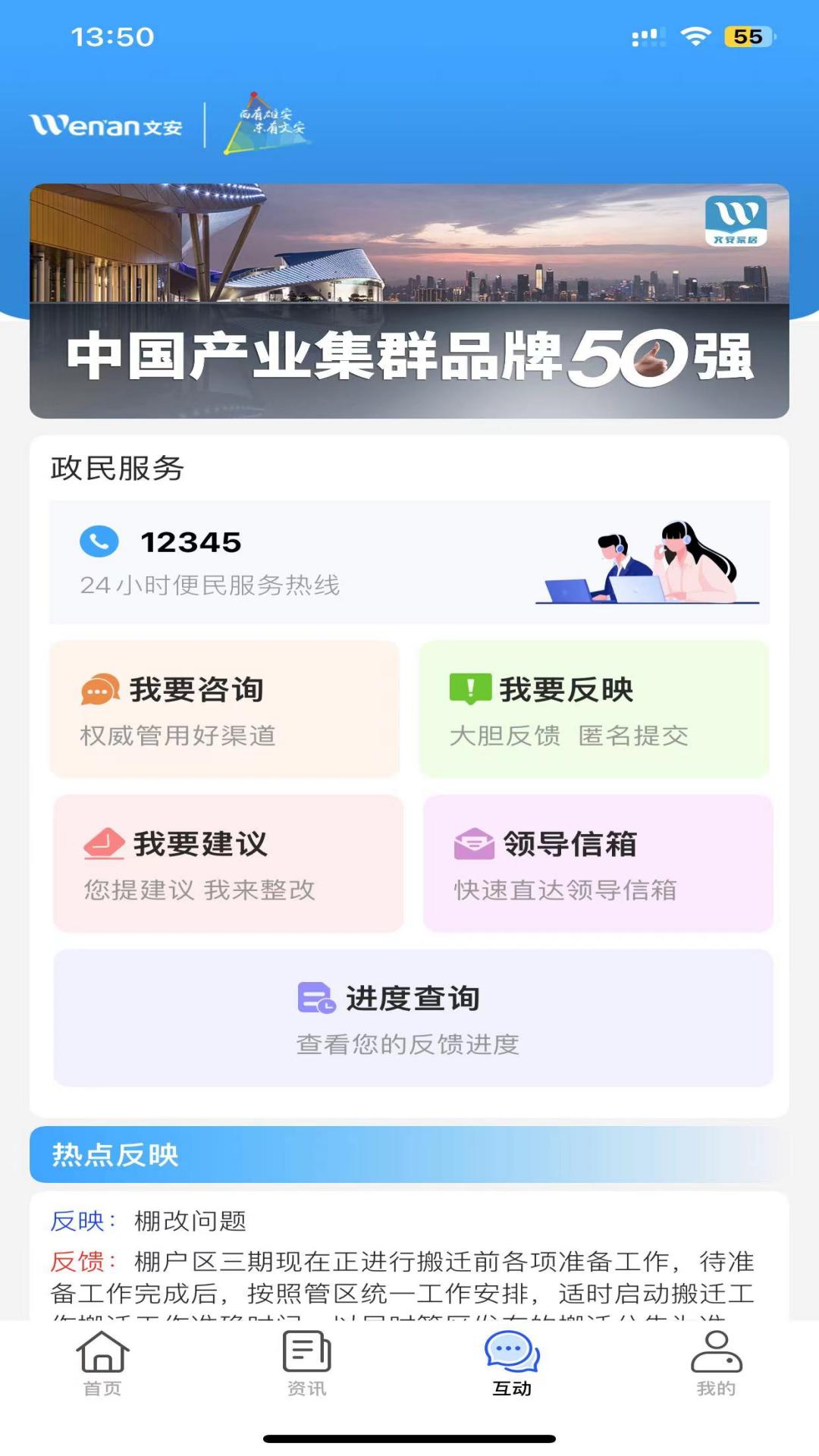Select the 我要咨询 chat bubble icon
819x1456 pixels.
click(100, 689)
